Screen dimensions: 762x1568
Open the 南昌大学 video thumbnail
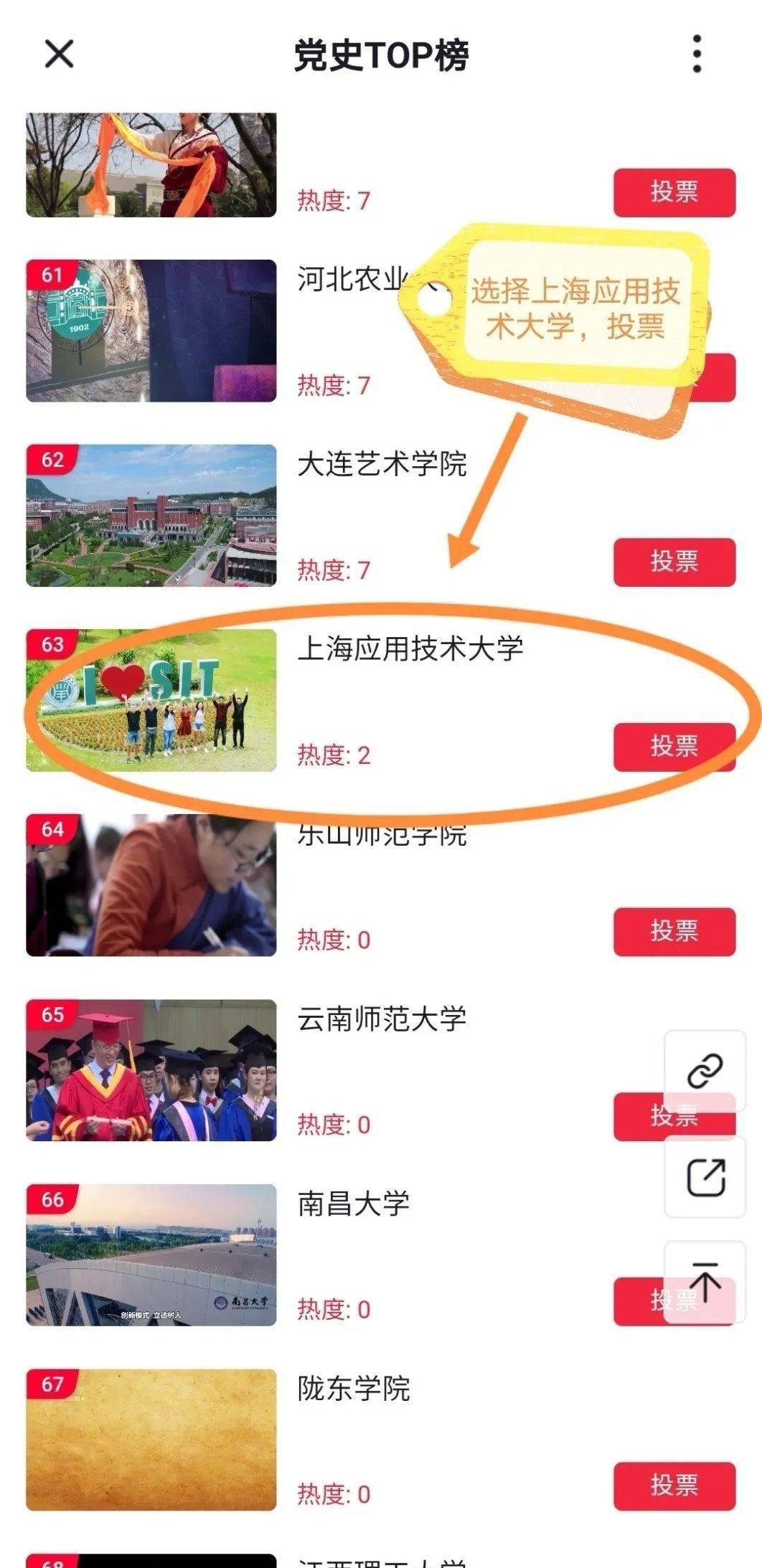[x=151, y=1255]
